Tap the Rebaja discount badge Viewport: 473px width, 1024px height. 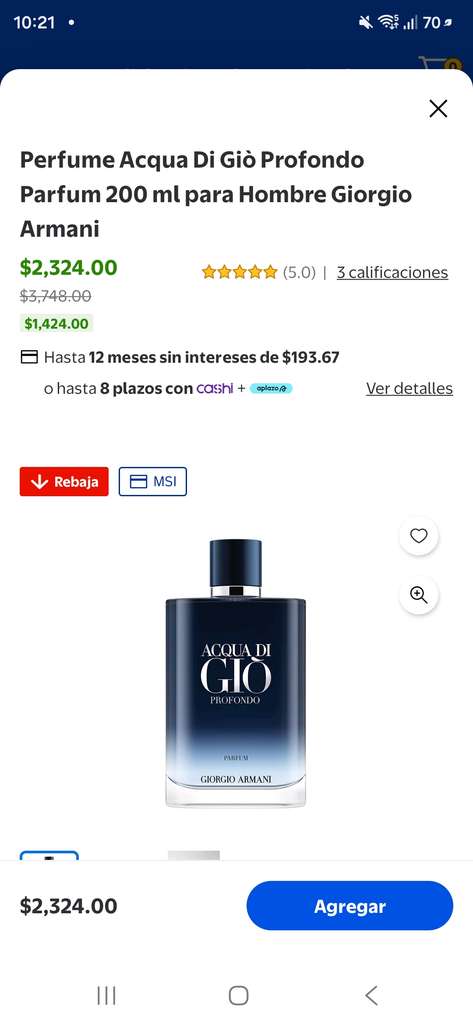pos(64,481)
